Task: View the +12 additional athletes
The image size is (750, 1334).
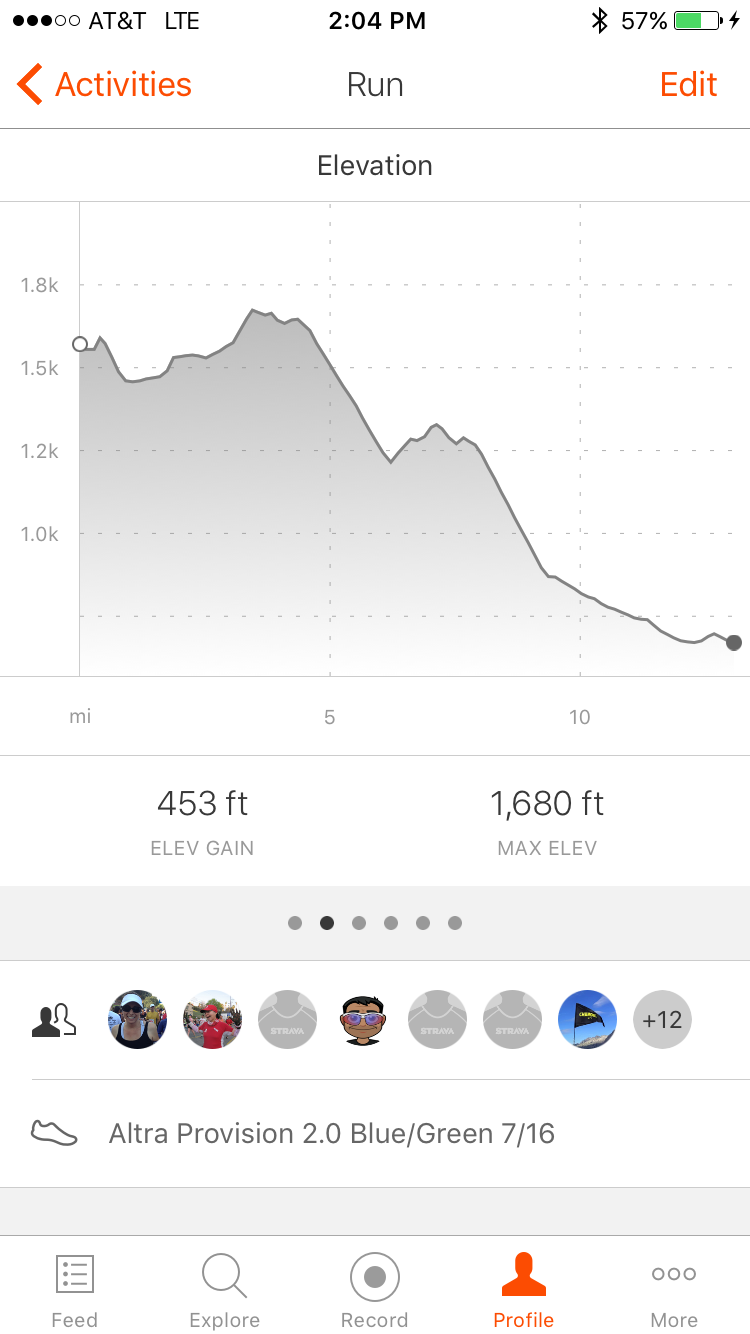Action: tap(662, 1019)
